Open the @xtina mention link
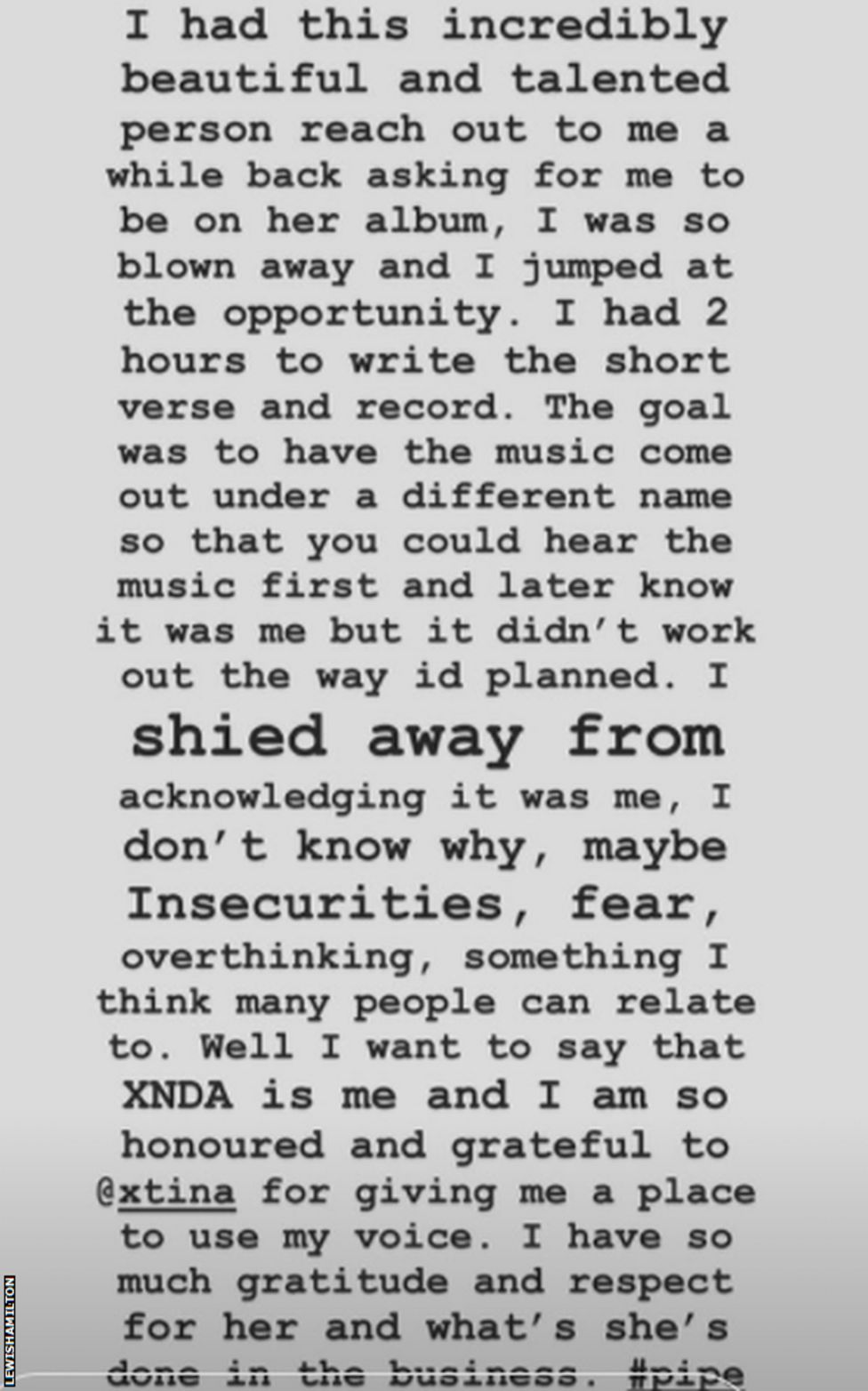 point(166,1193)
